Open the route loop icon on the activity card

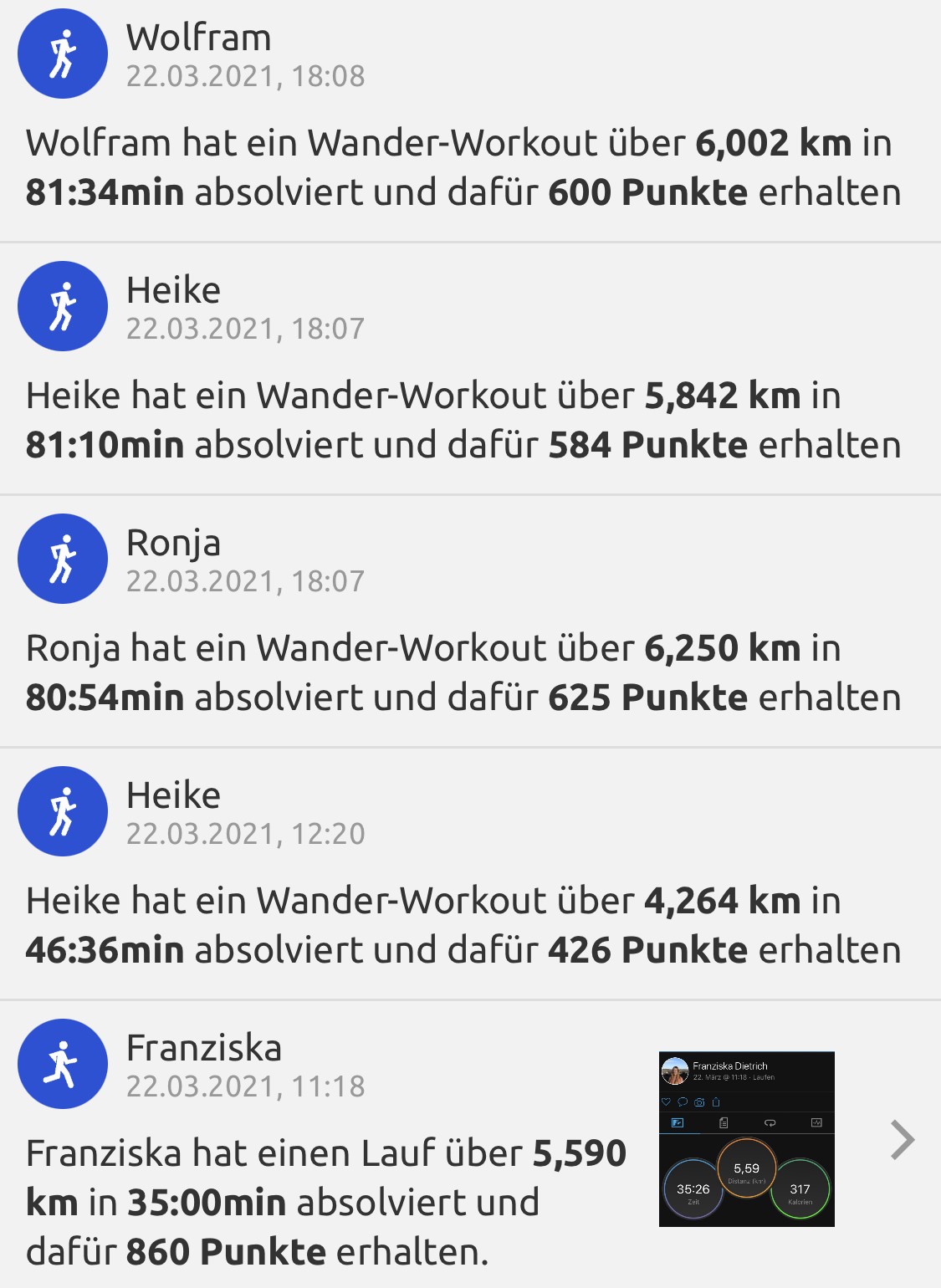771,1122
